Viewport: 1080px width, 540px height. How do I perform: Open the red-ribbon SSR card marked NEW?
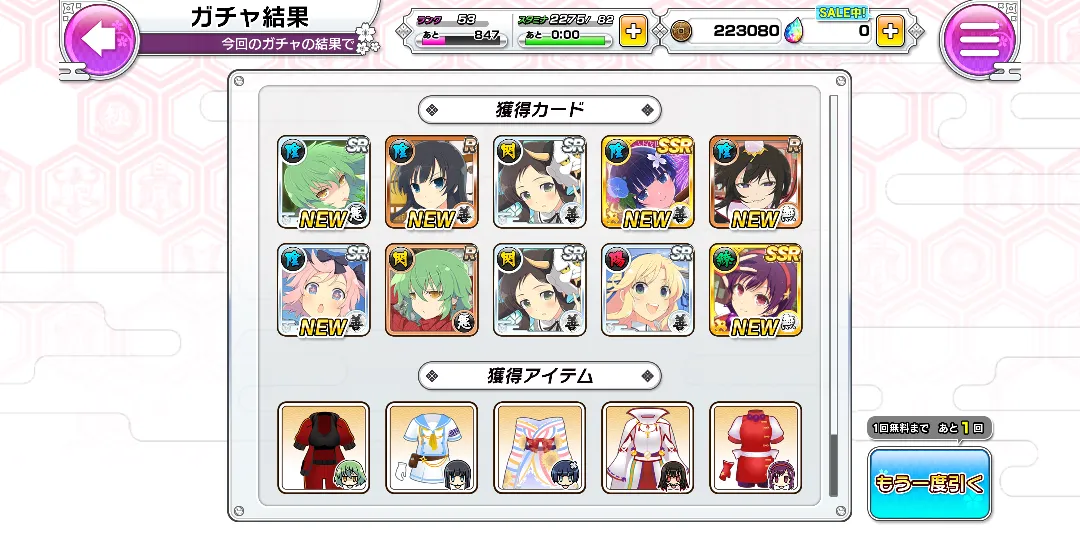tap(755, 290)
